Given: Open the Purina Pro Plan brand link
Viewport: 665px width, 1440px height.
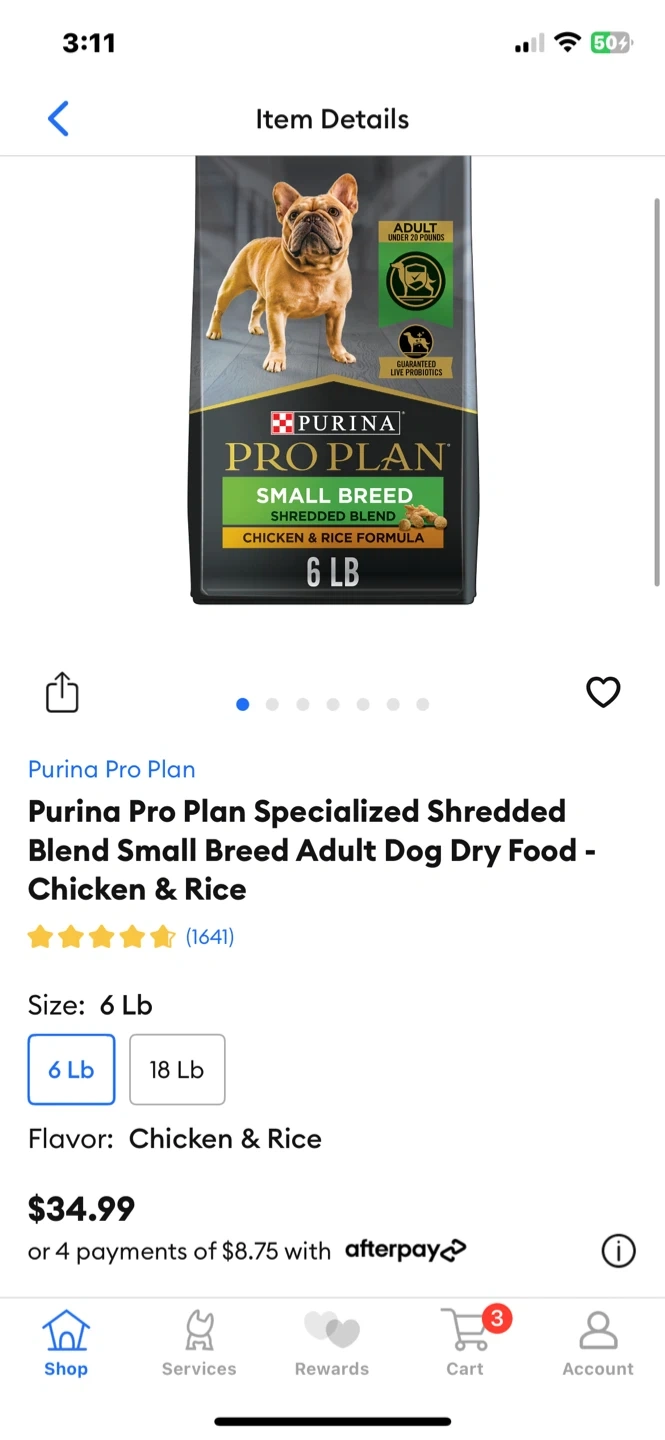Looking at the screenshot, I should pyautogui.click(x=111, y=769).
